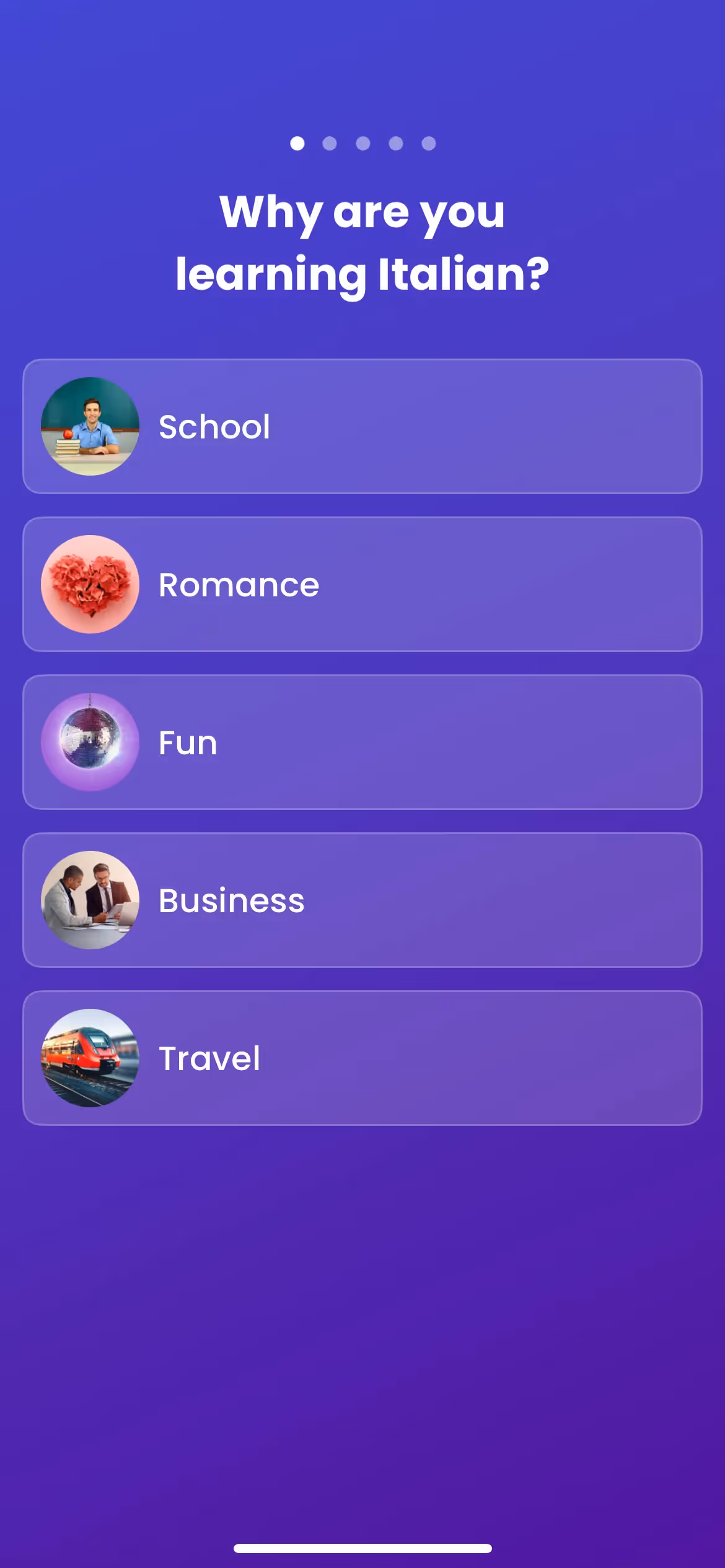Select School as your learning reason
The width and height of the screenshot is (725, 1568).
[362, 426]
